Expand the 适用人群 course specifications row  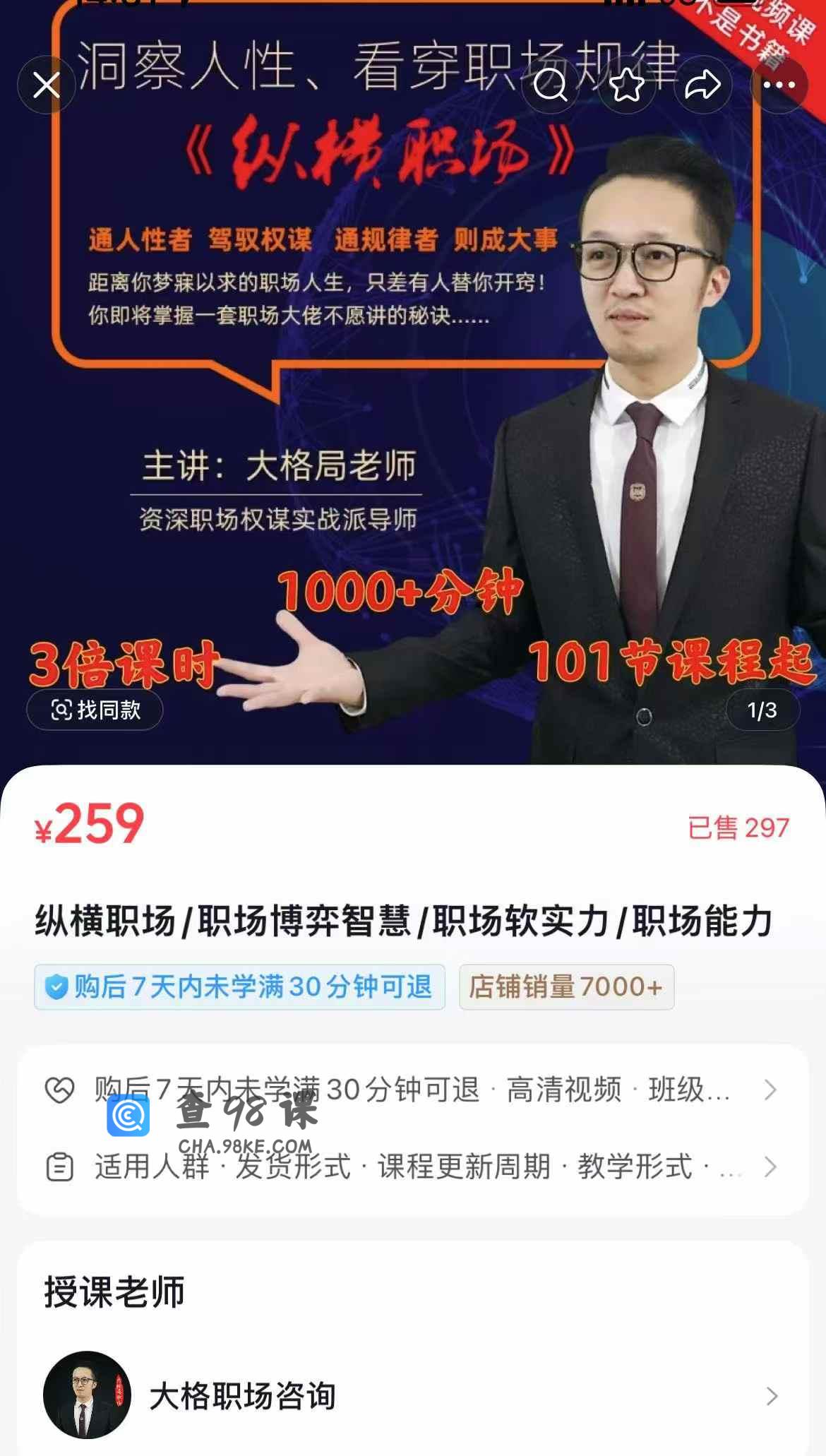[x=412, y=1166]
